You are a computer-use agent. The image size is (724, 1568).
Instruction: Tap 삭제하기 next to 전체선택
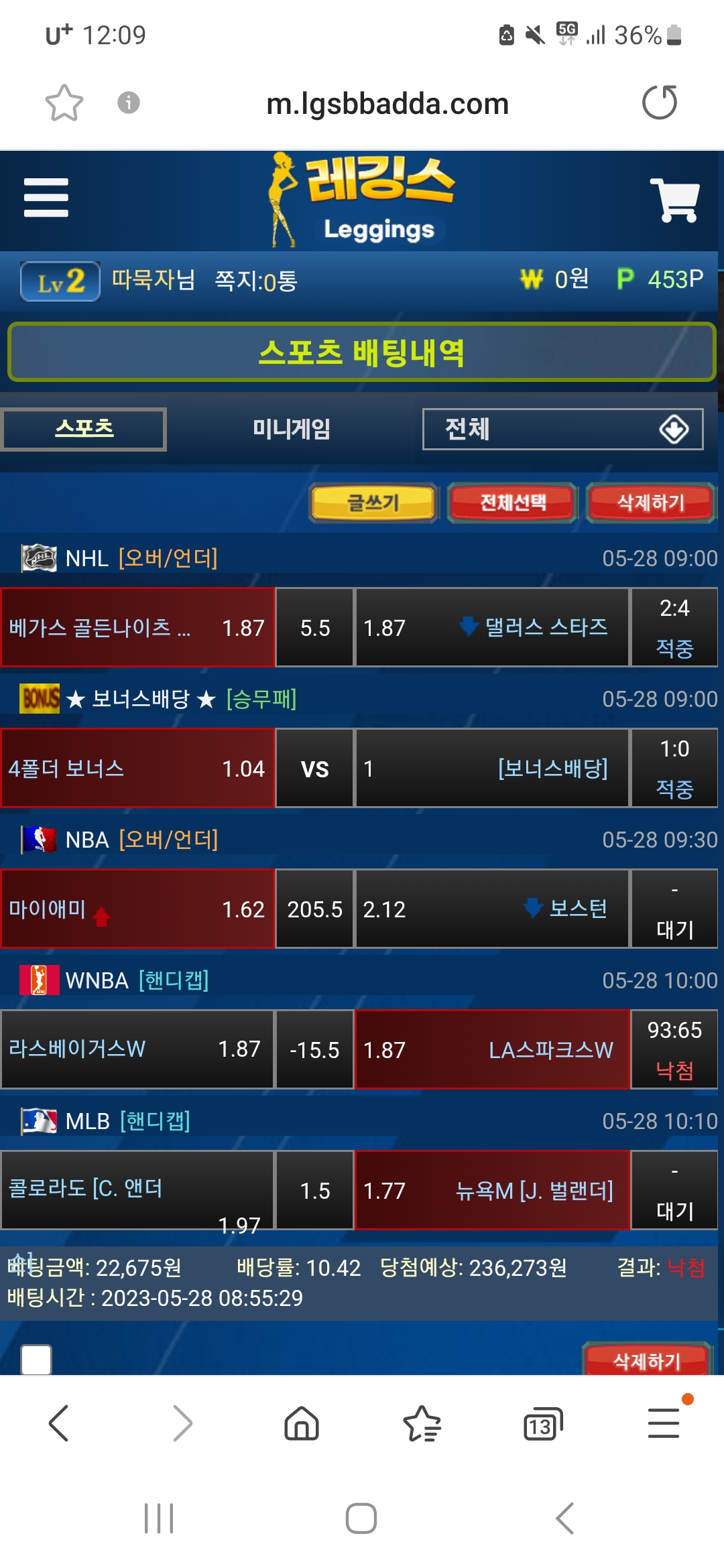coord(650,503)
